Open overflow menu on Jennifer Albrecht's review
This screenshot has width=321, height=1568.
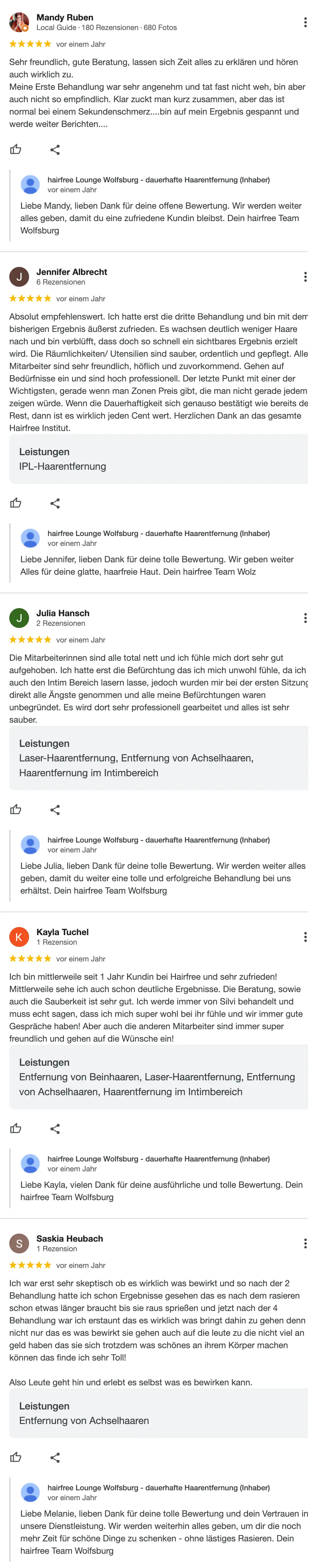point(305,277)
